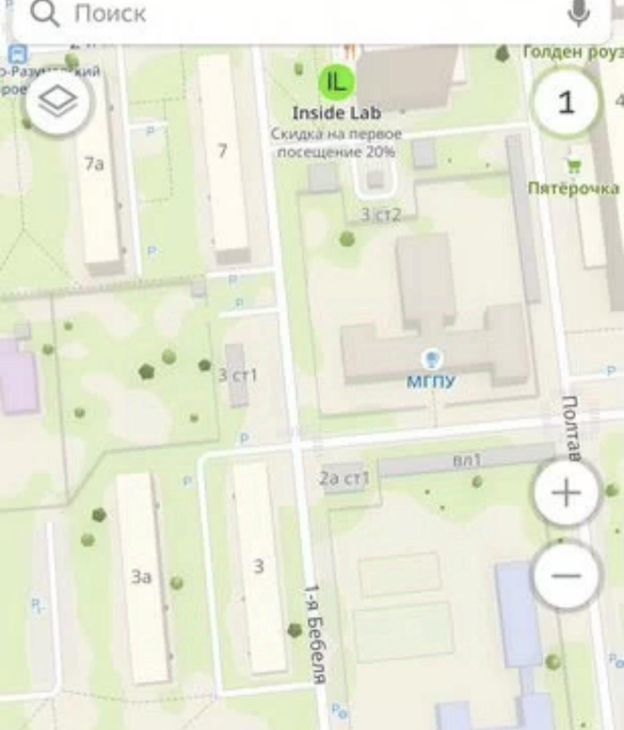624x730 pixels.
Task: Zoom in on the map
Action: coord(566,493)
